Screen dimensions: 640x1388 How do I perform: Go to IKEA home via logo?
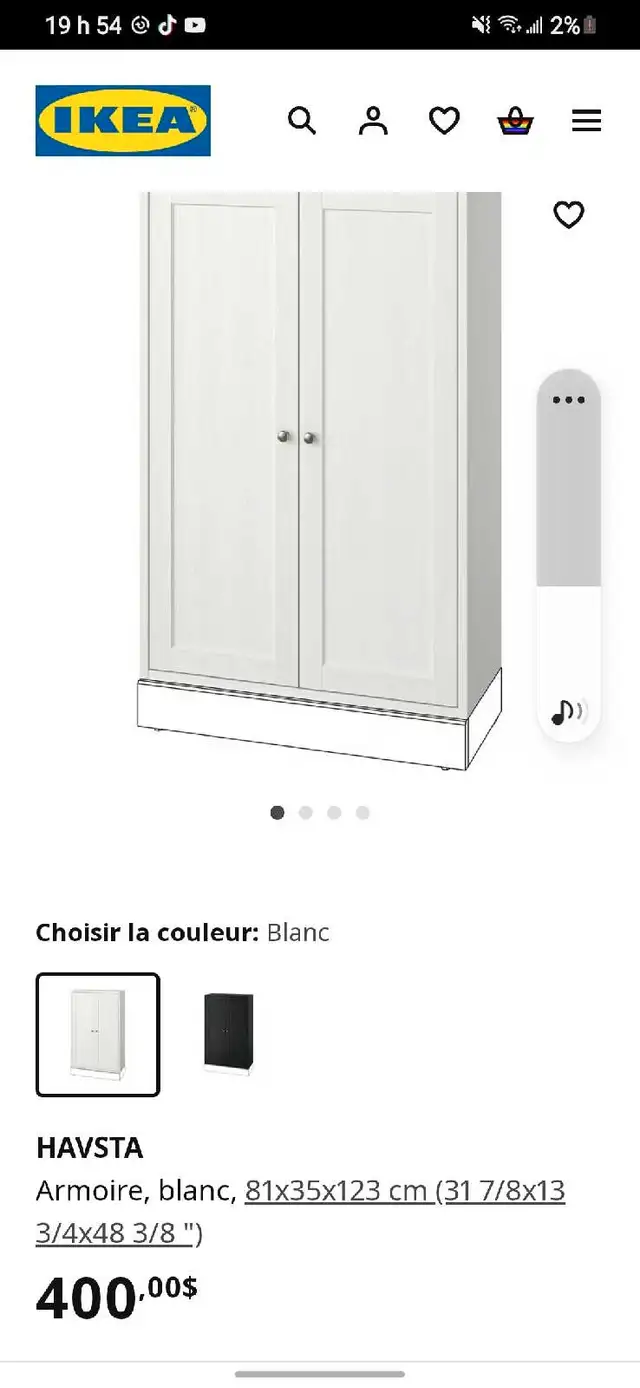click(123, 121)
